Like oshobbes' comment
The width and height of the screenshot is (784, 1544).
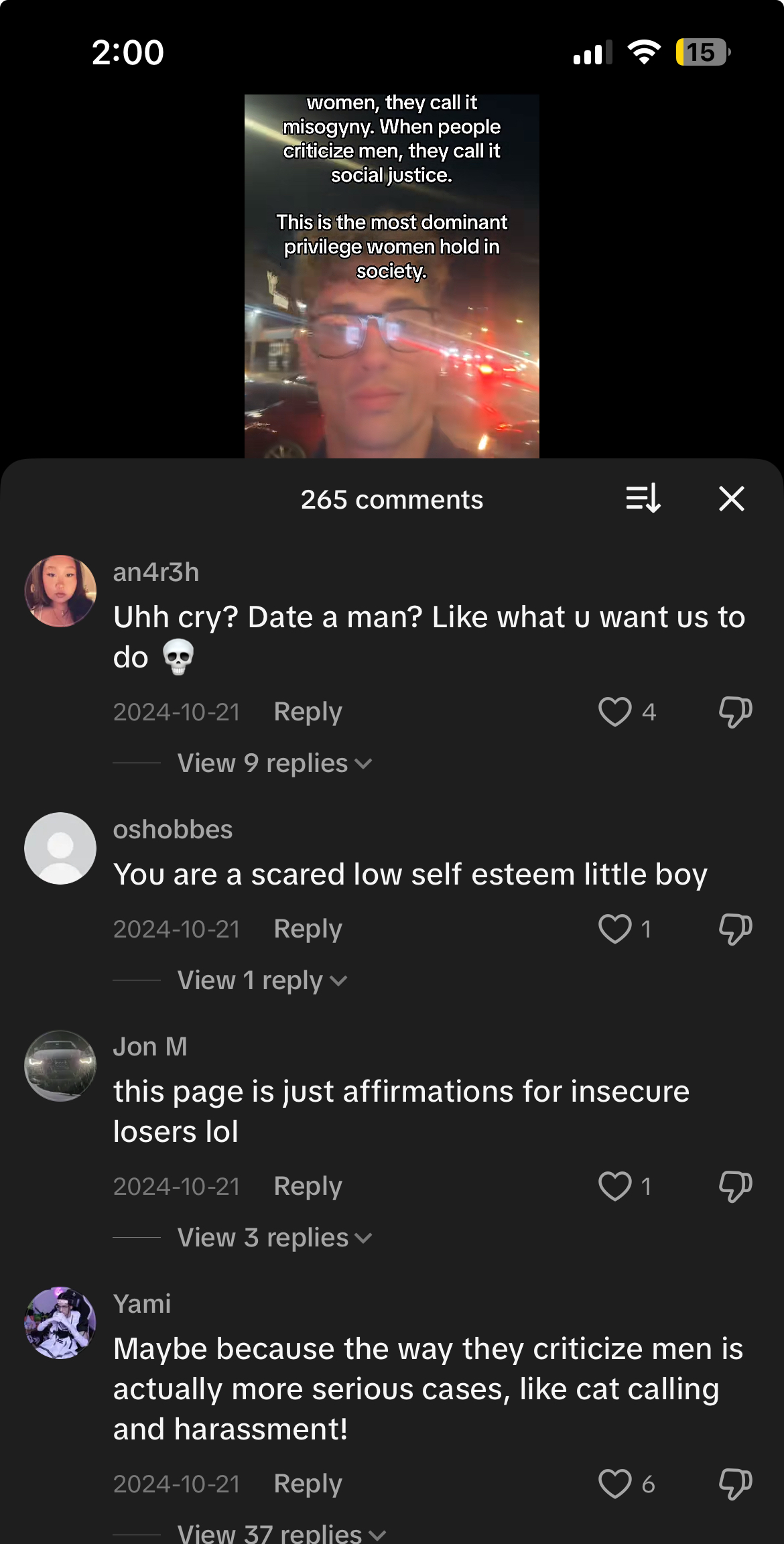(x=614, y=929)
